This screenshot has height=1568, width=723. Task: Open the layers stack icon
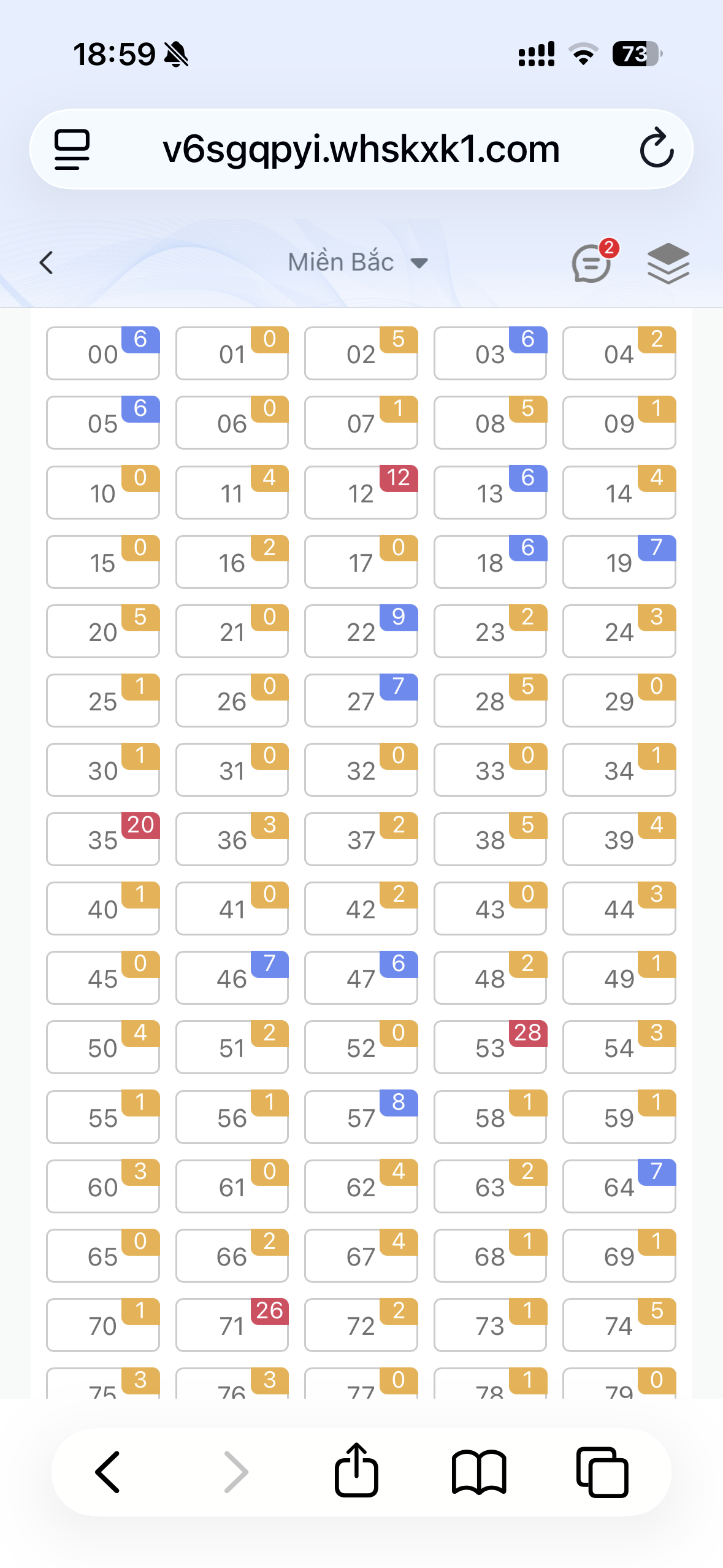point(668,263)
